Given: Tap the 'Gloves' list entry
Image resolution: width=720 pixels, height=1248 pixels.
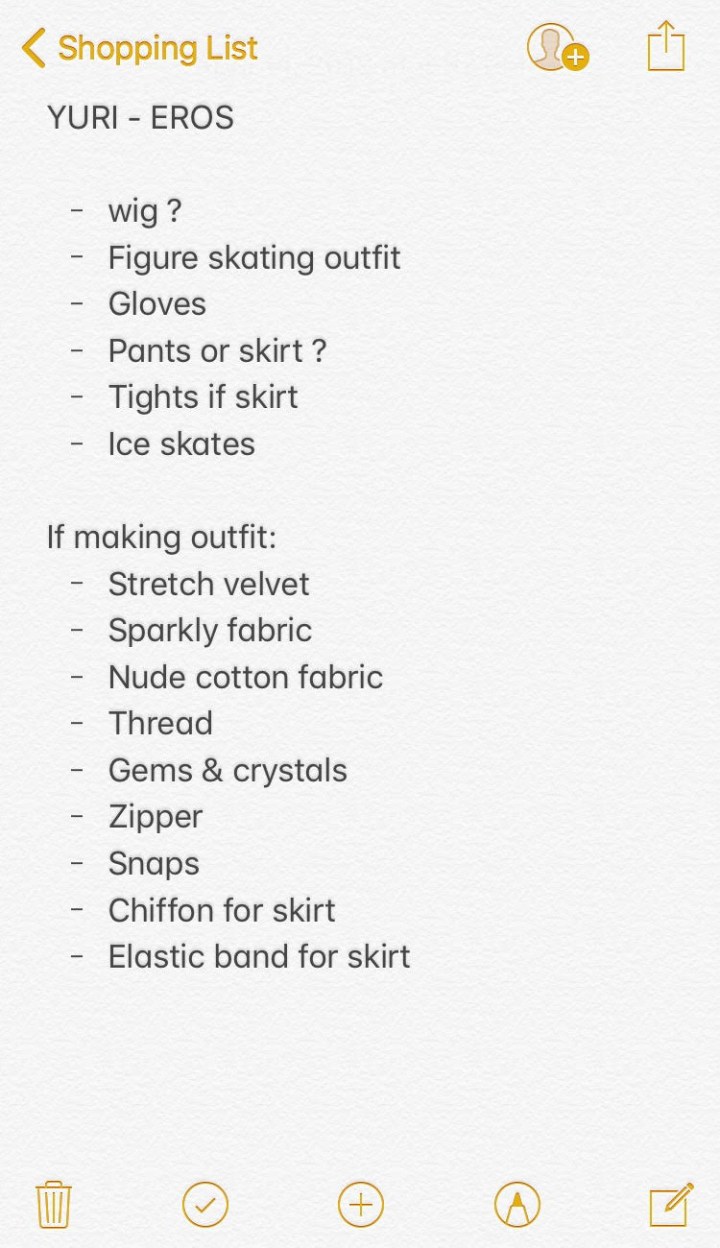Looking at the screenshot, I should tap(157, 304).
